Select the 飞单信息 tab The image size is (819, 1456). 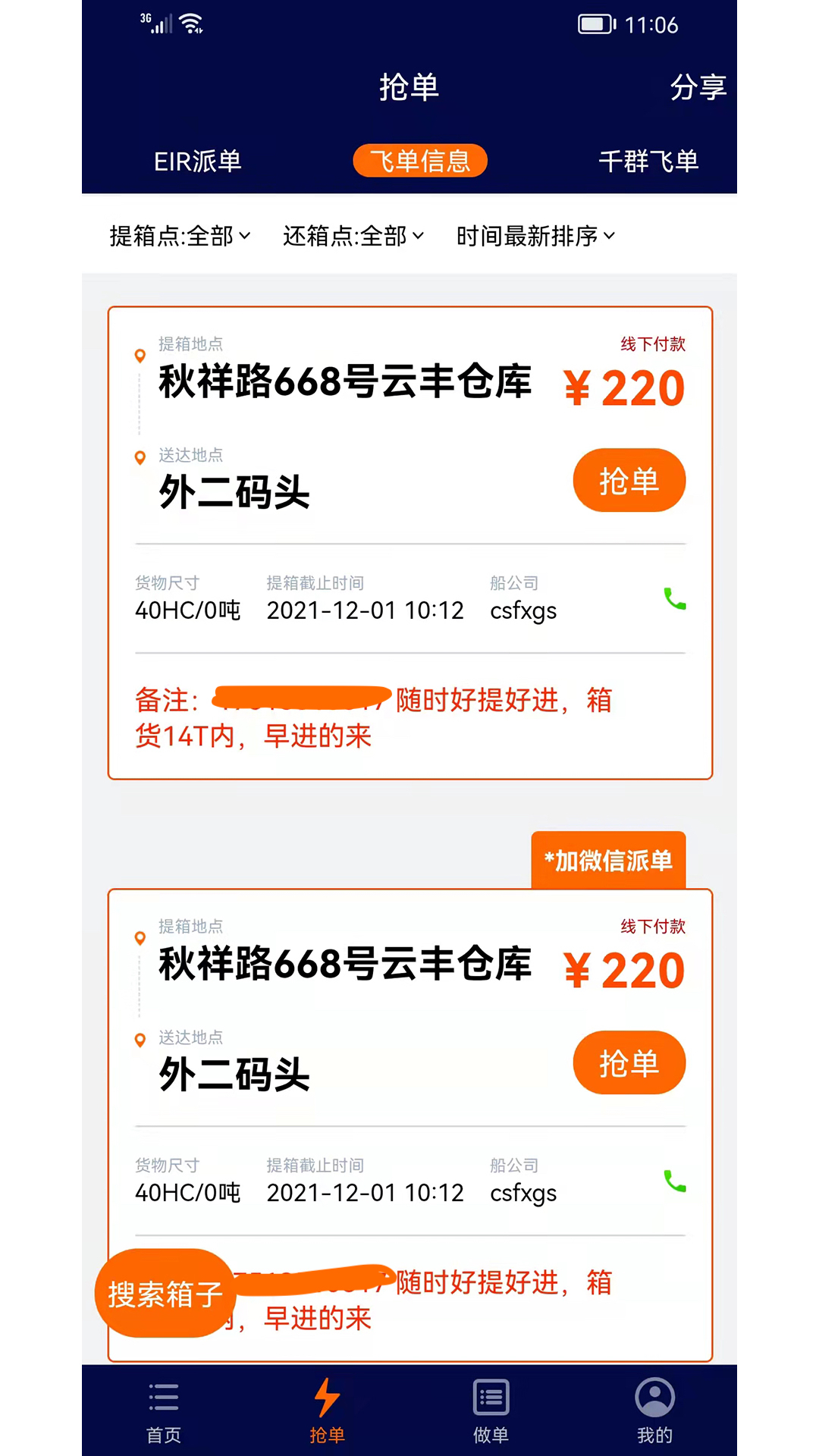[420, 161]
